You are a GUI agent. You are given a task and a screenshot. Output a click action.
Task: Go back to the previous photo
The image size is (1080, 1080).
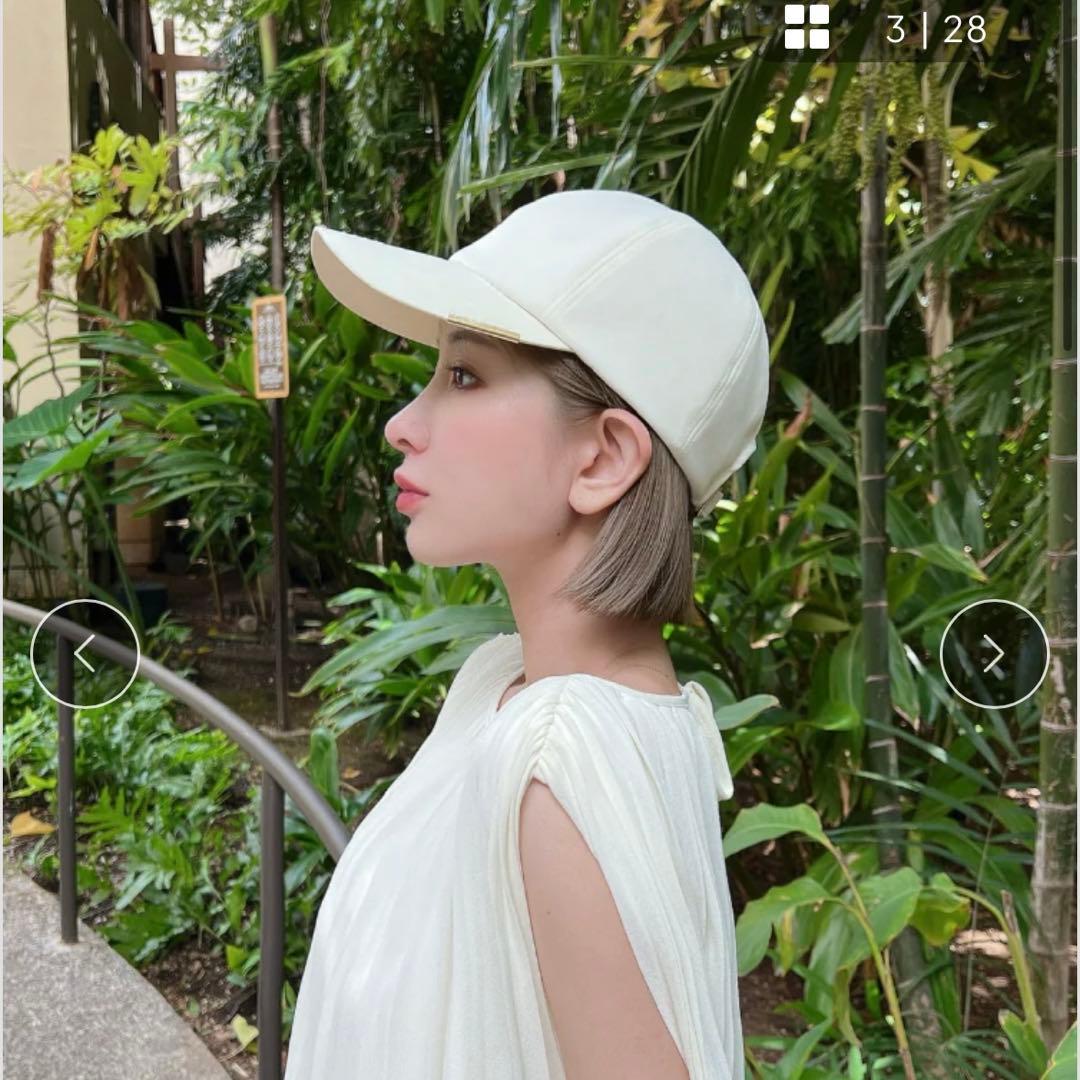pyautogui.click(x=85, y=654)
